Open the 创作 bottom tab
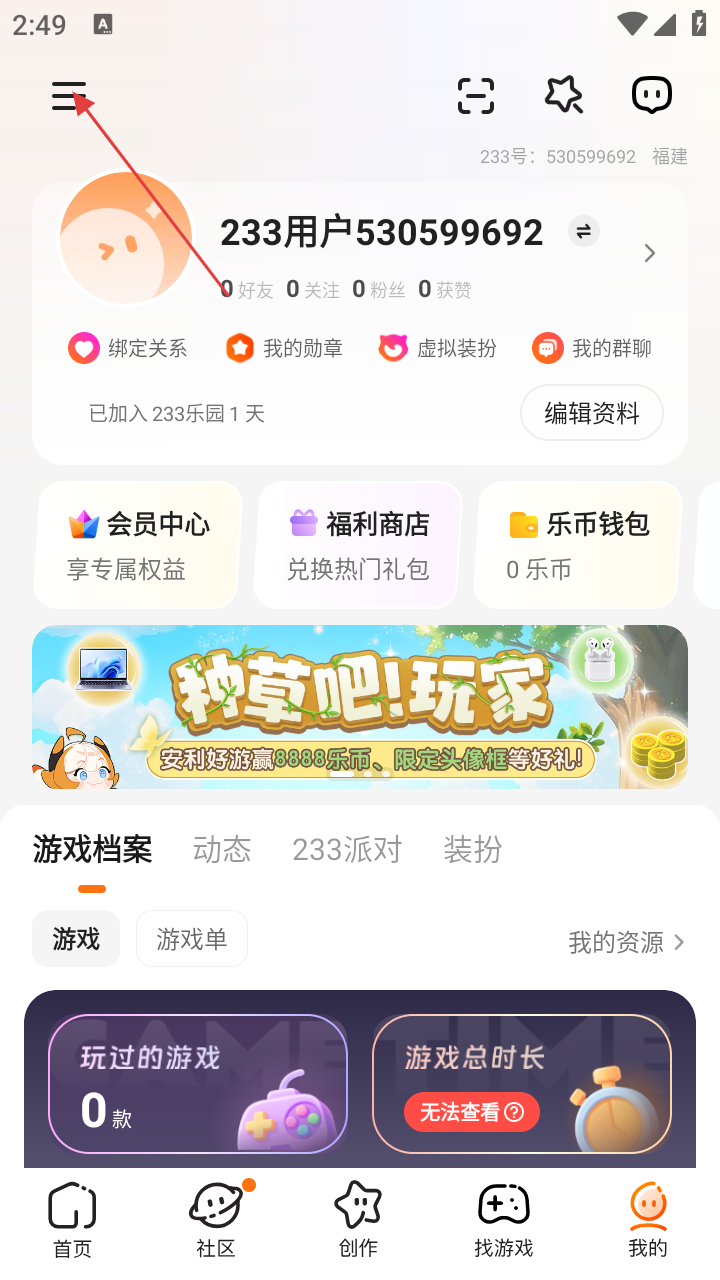This screenshot has height=1280, width=720. tap(358, 1220)
